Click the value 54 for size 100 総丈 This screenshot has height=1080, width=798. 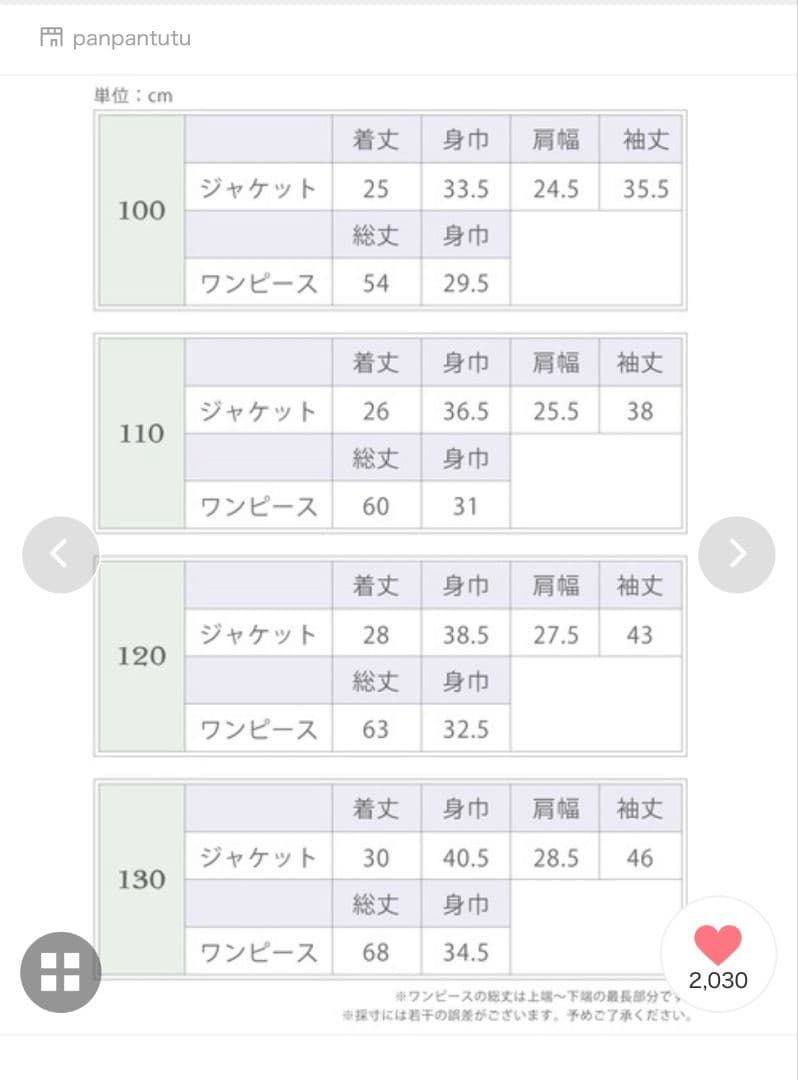pyautogui.click(x=376, y=283)
